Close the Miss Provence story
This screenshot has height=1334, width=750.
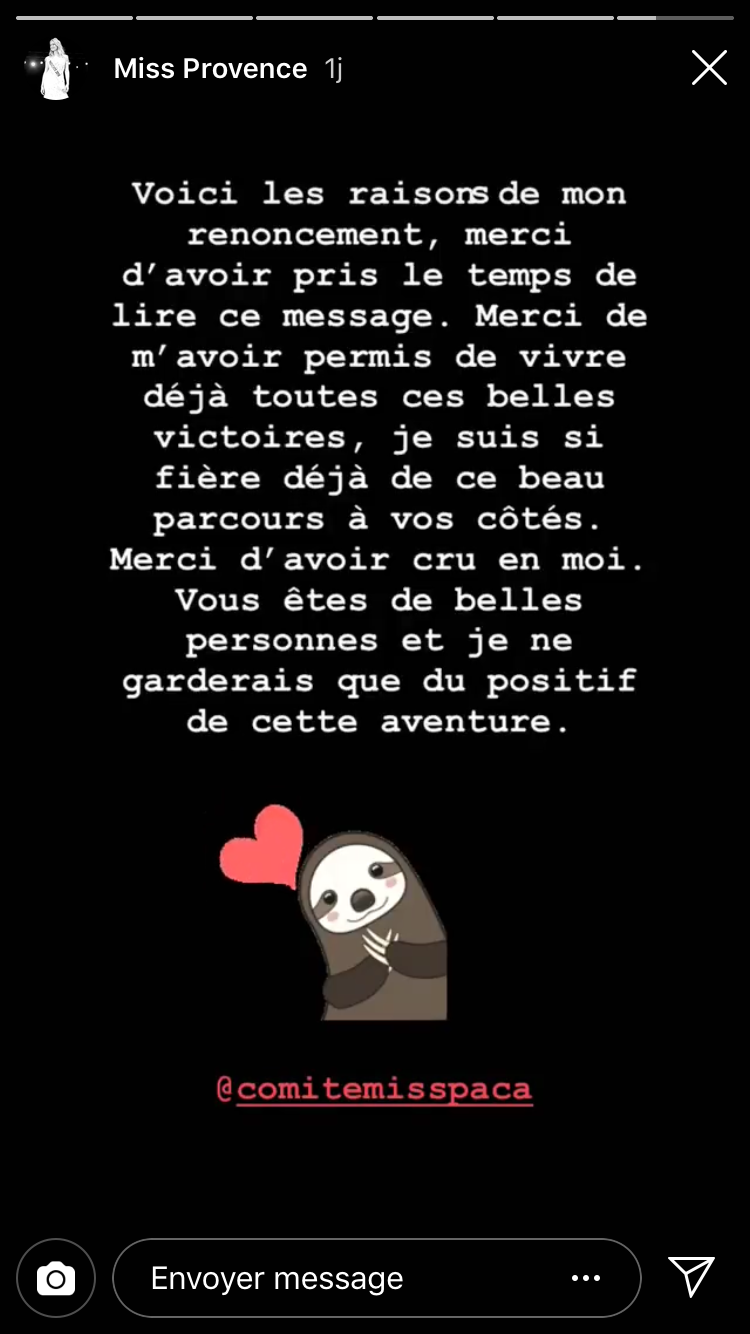(x=709, y=68)
